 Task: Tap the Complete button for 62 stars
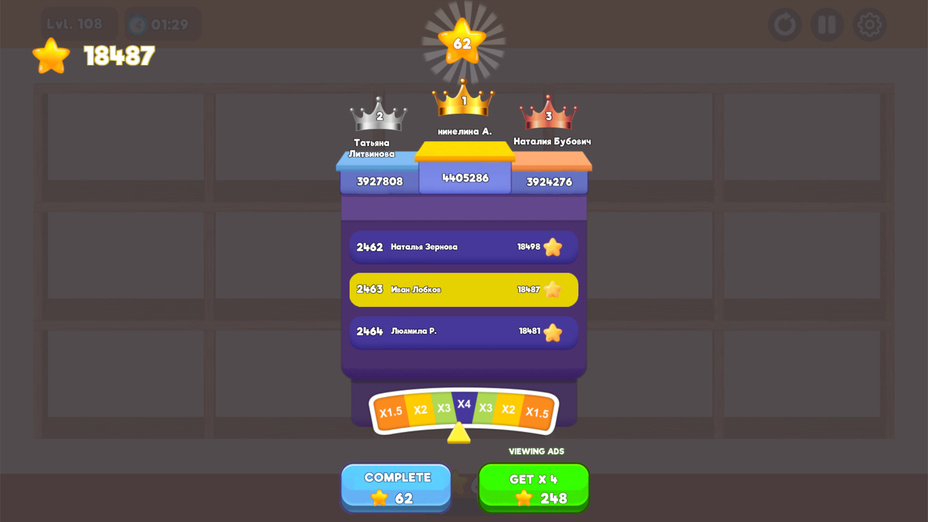point(396,486)
